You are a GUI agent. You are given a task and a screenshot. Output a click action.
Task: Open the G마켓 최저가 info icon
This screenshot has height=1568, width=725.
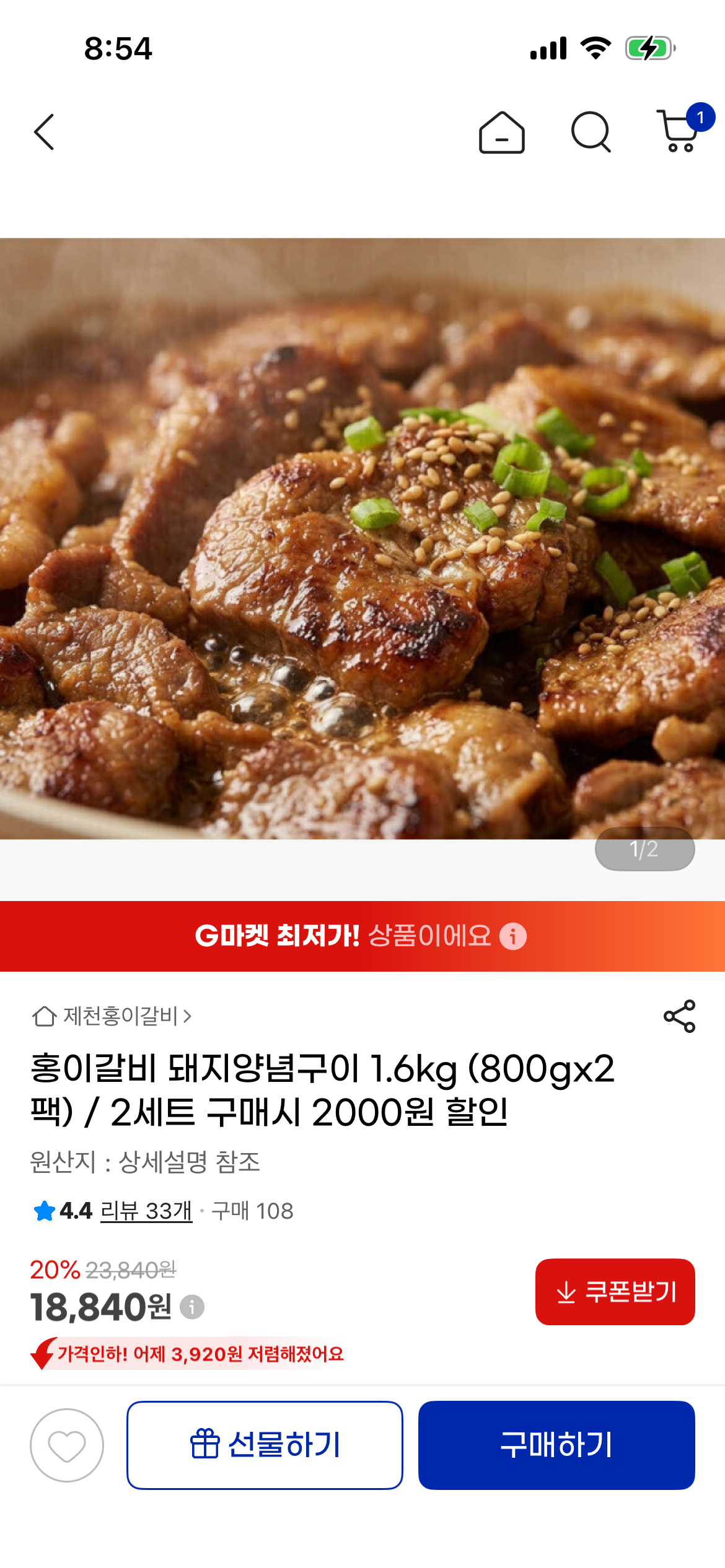(513, 936)
